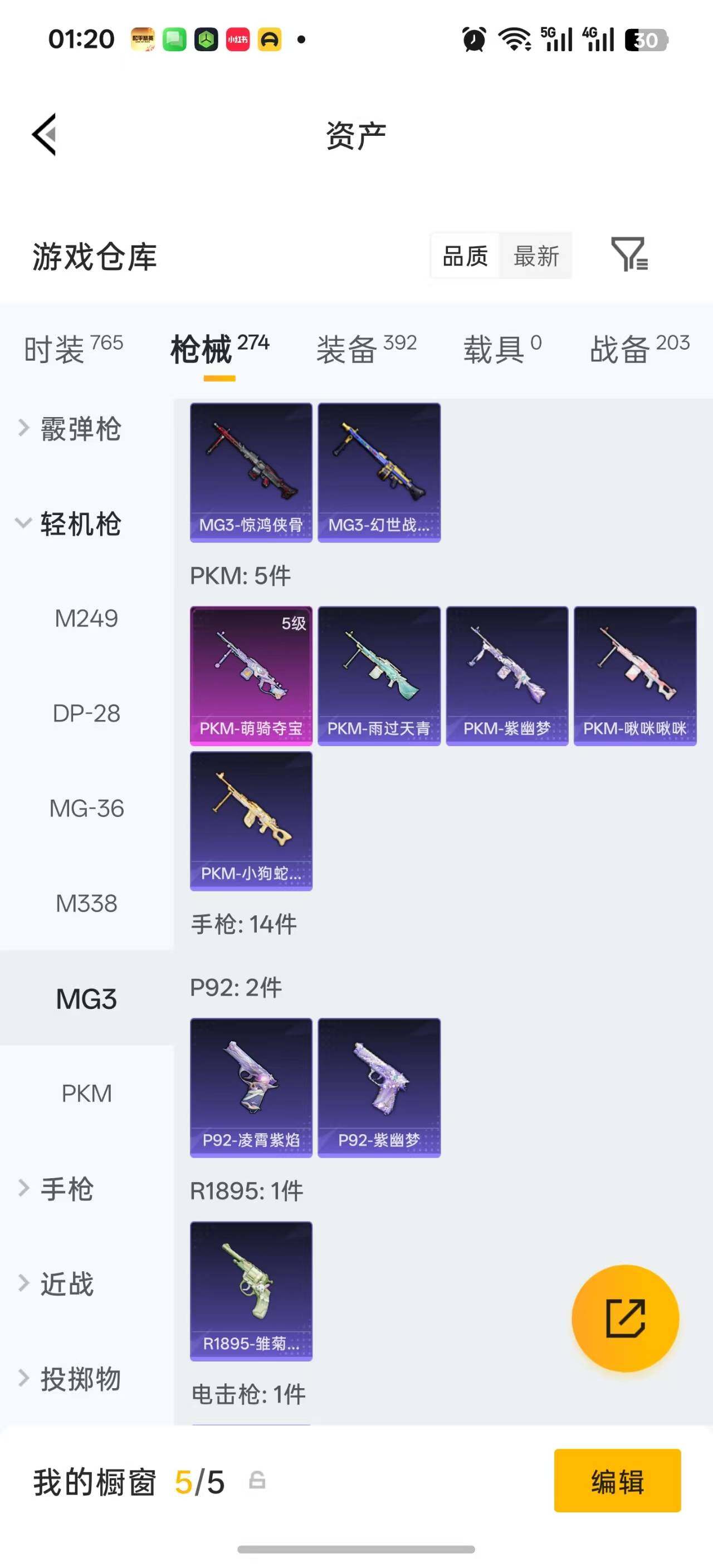Select M249 in the side list

click(86, 619)
